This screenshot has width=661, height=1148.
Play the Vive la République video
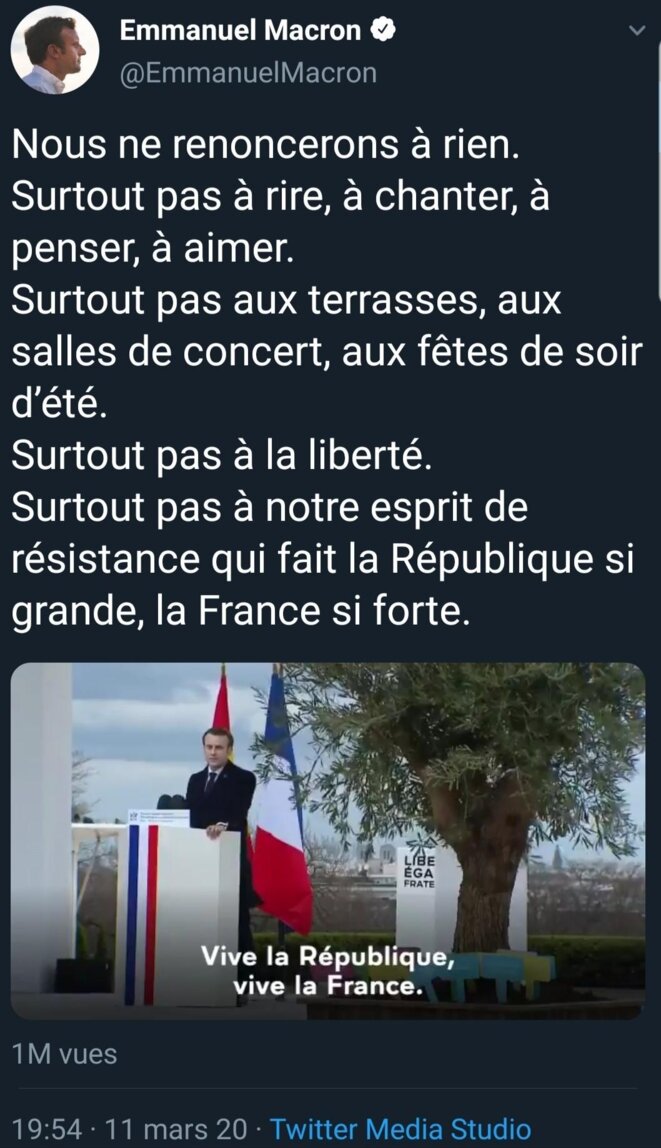[328, 840]
